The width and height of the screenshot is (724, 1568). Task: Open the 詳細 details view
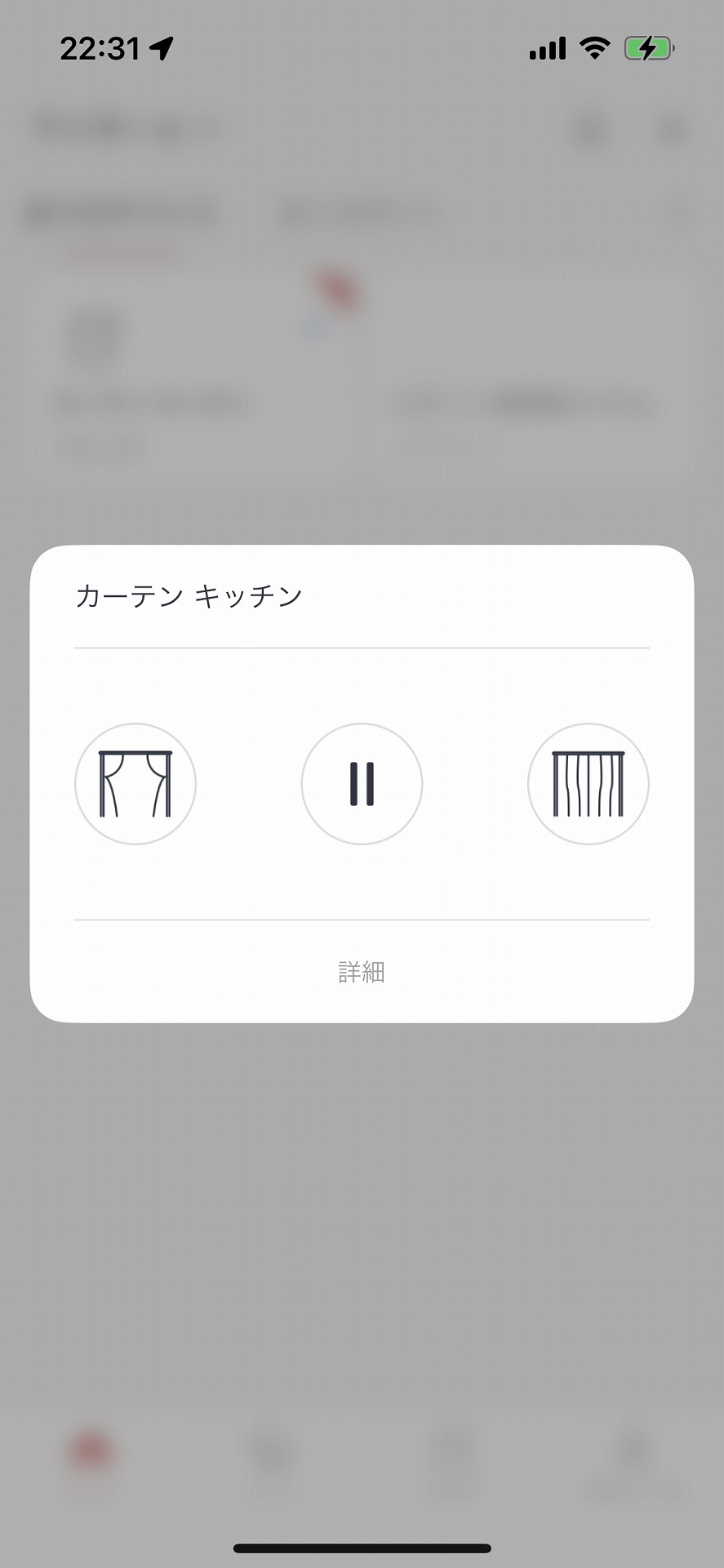tap(362, 972)
